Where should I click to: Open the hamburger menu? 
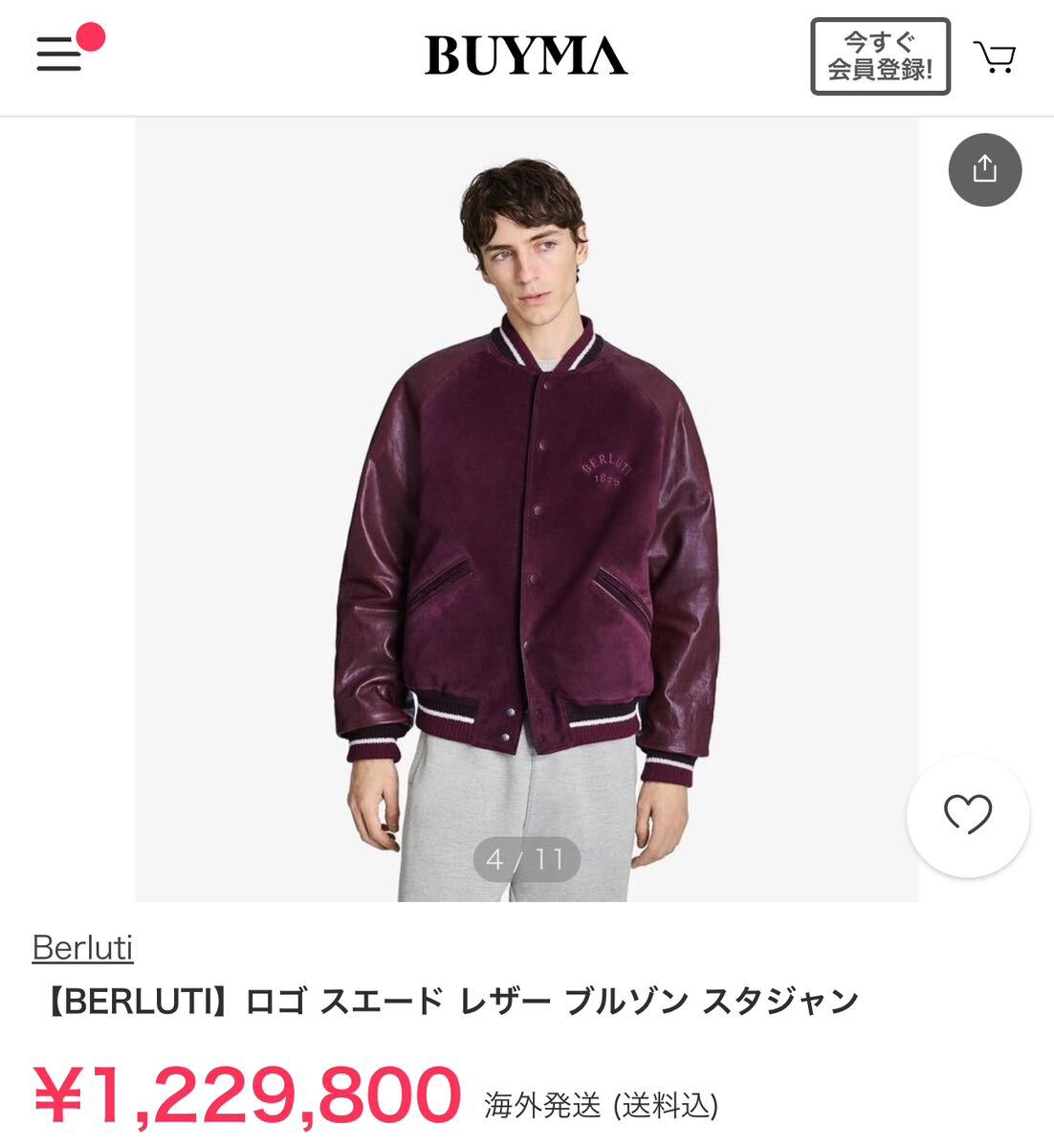click(x=59, y=55)
